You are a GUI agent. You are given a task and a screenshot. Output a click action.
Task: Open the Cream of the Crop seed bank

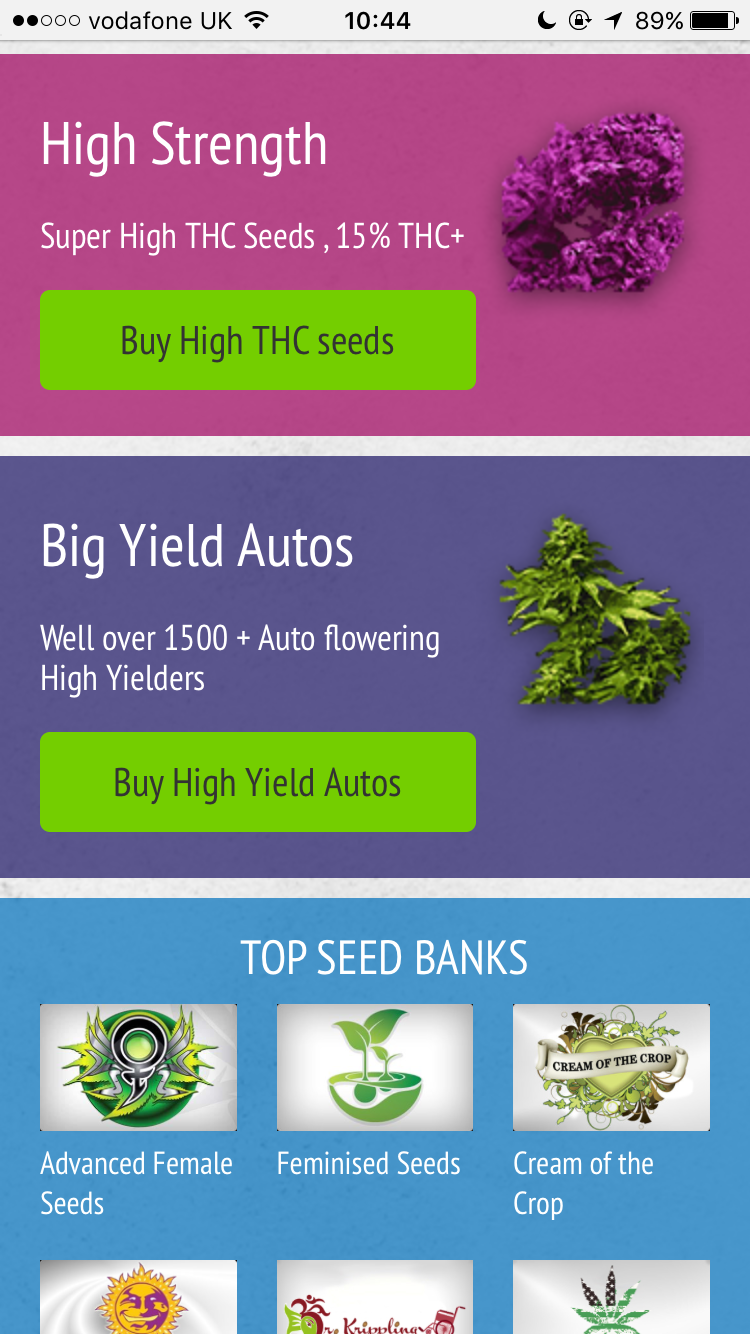(x=611, y=1068)
